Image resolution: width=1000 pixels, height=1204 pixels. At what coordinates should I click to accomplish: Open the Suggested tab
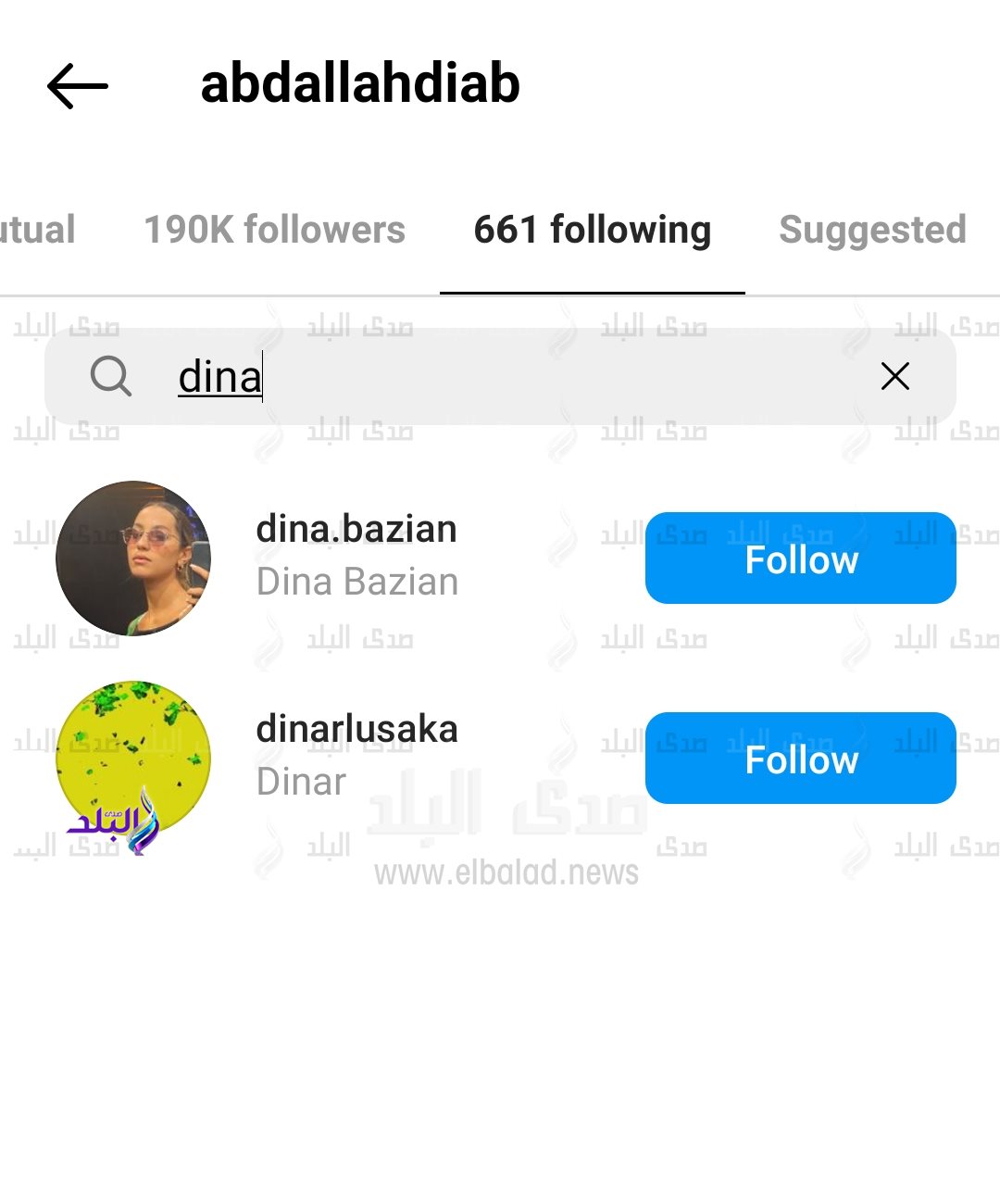click(872, 230)
